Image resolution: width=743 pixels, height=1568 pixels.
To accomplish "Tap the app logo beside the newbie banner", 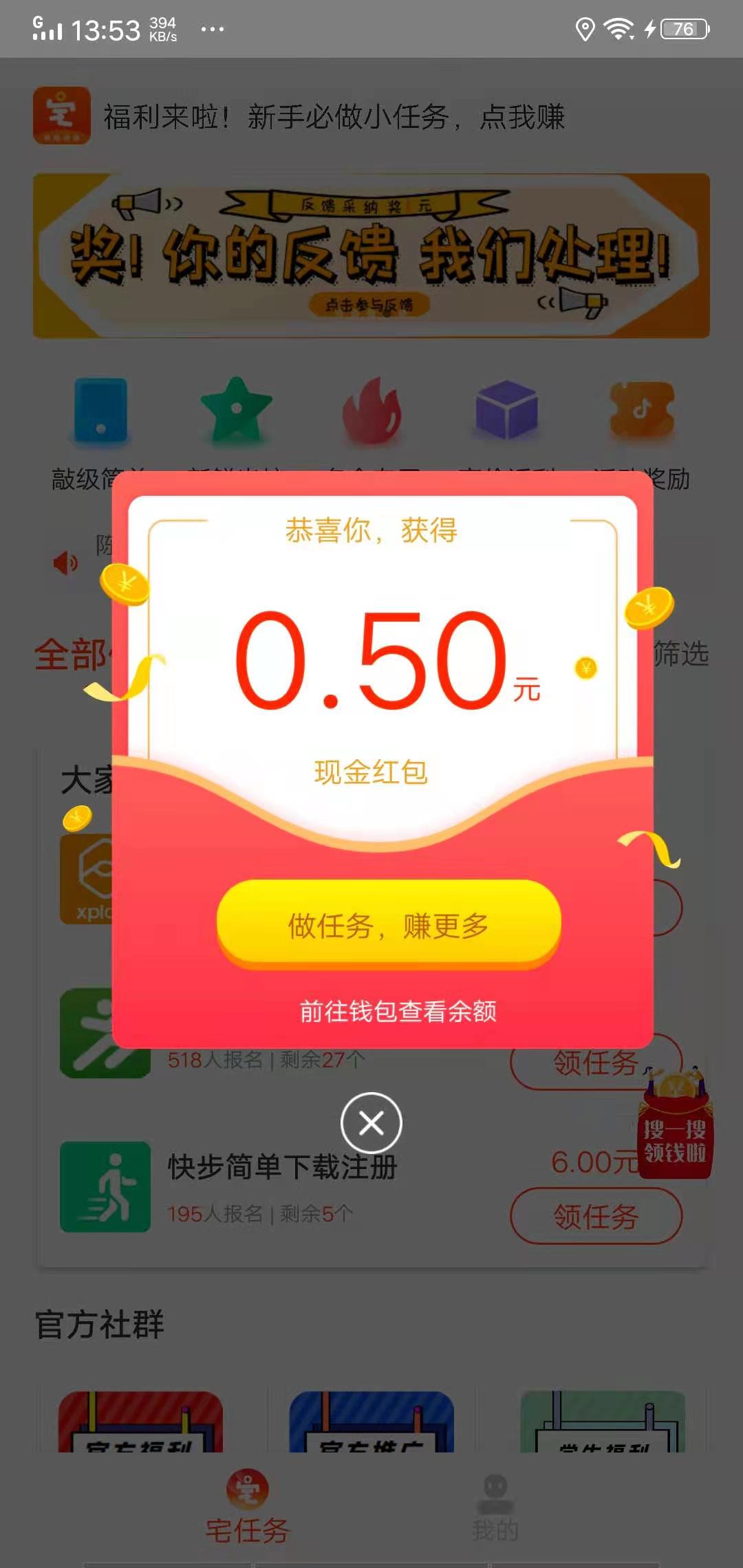I will [x=61, y=117].
